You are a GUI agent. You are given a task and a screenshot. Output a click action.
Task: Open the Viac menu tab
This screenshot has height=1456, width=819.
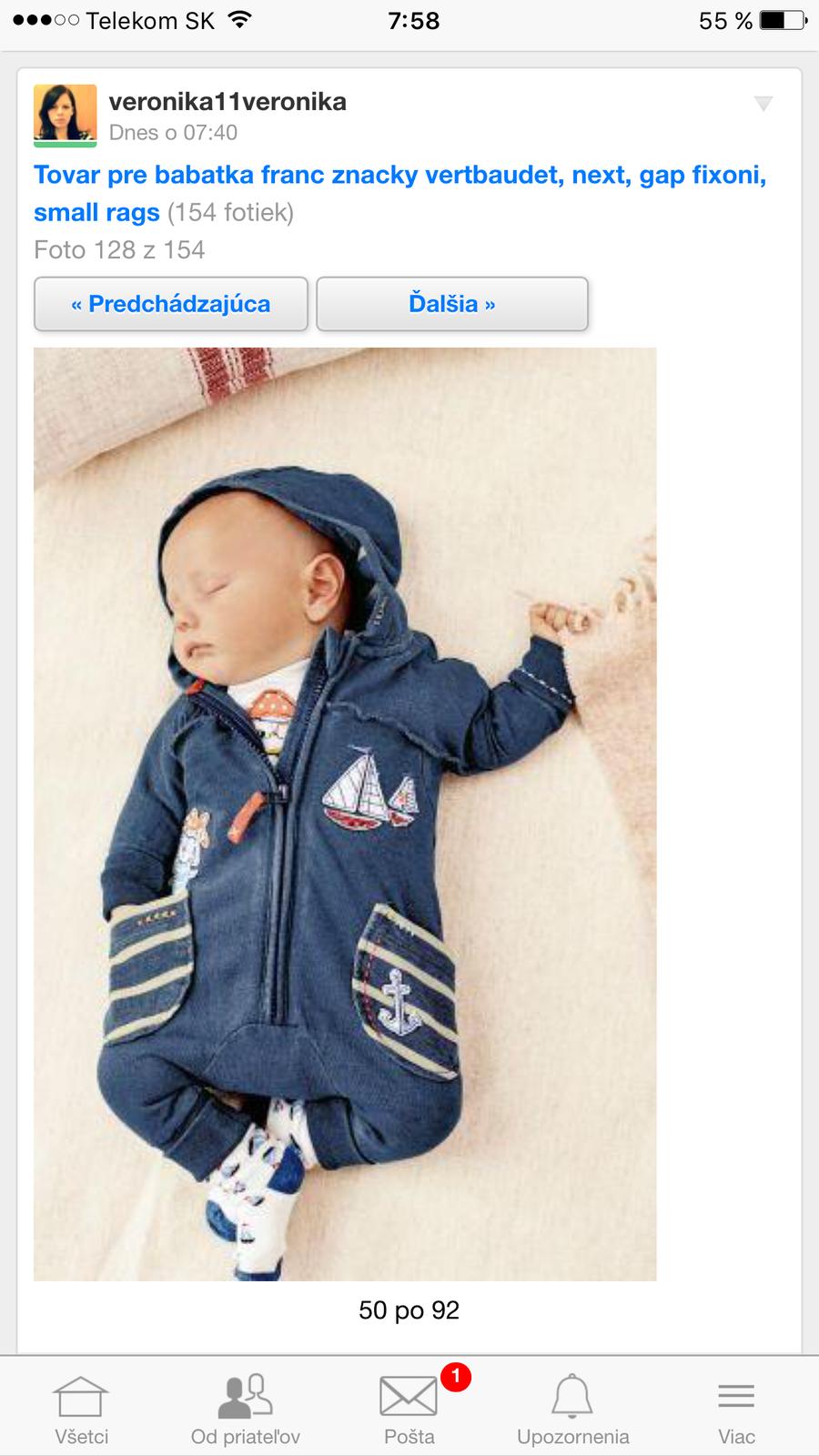pyautogui.click(x=736, y=1409)
